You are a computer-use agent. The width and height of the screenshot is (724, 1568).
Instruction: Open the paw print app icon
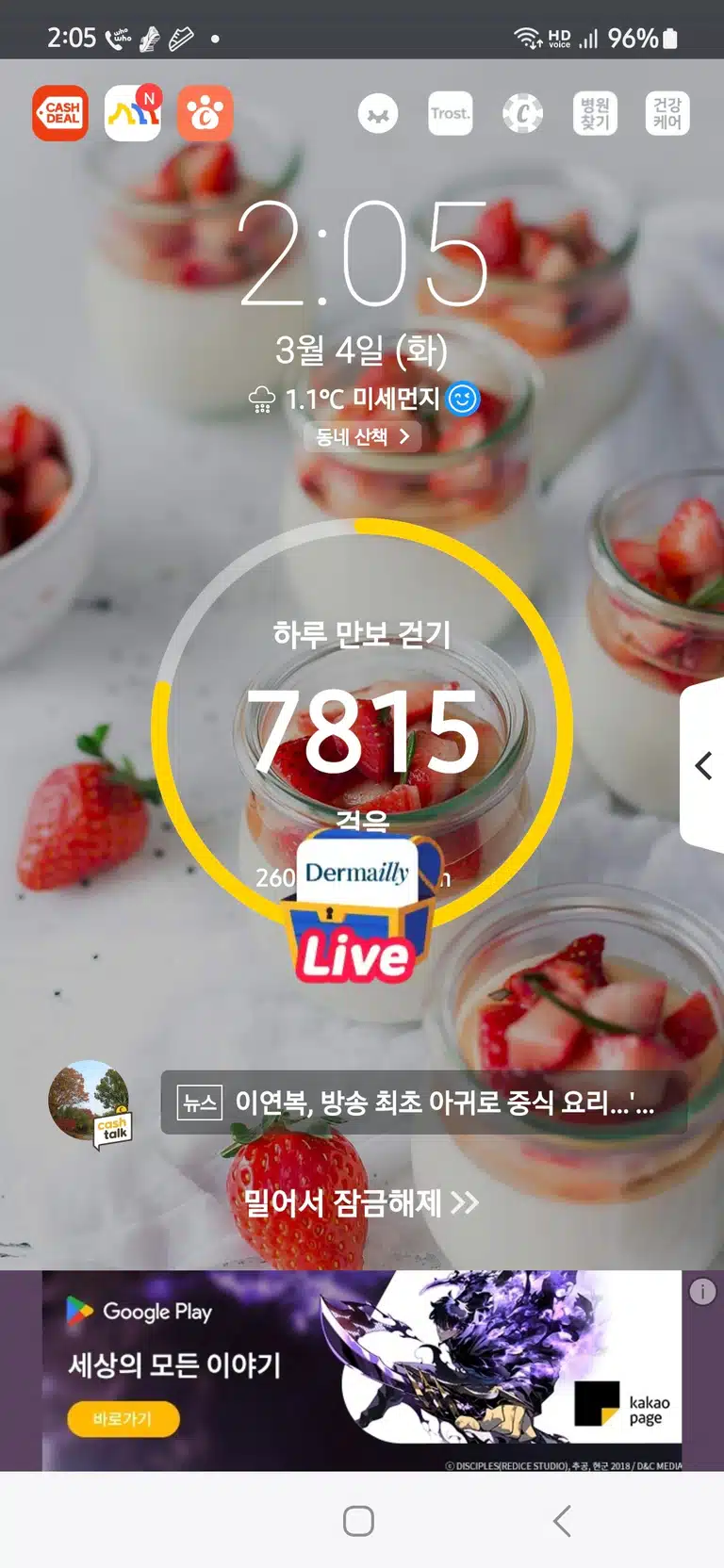tap(205, 113)
